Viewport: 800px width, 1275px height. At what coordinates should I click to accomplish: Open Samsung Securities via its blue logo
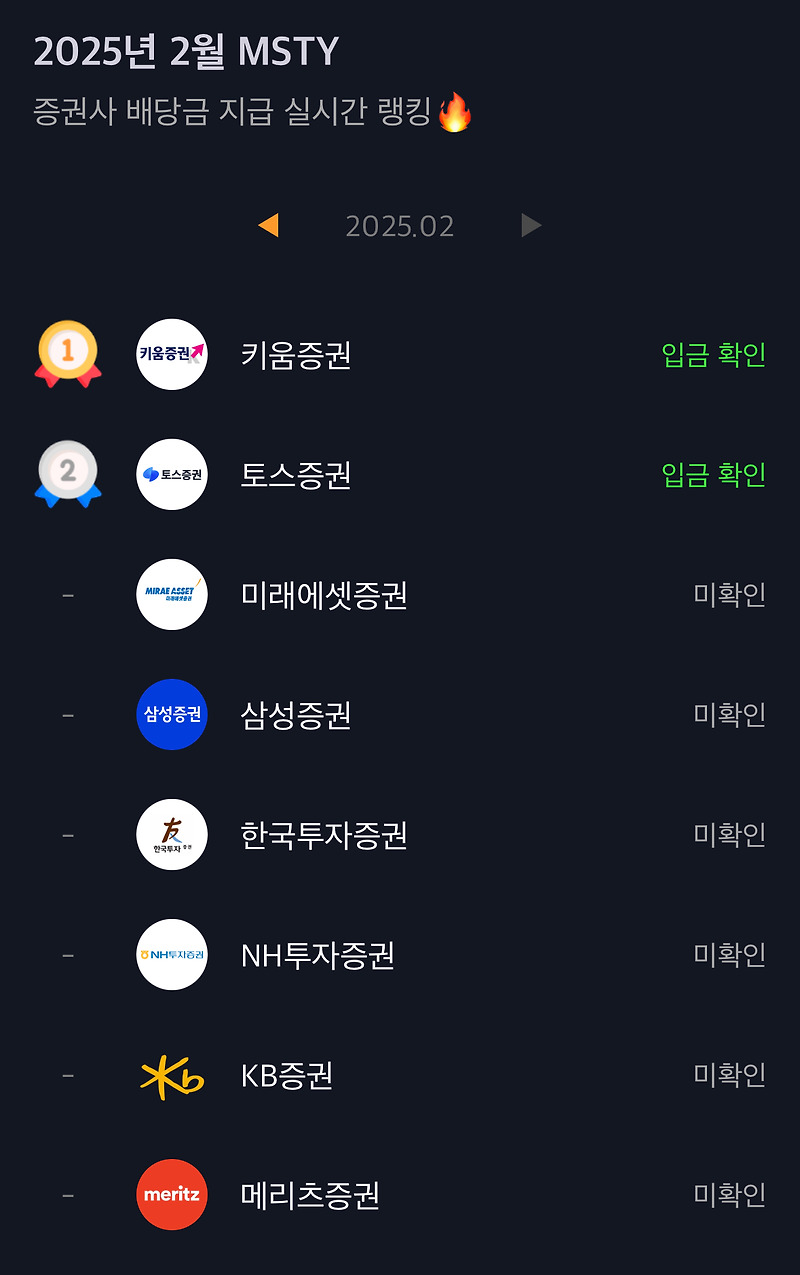(x=171, y=714)
